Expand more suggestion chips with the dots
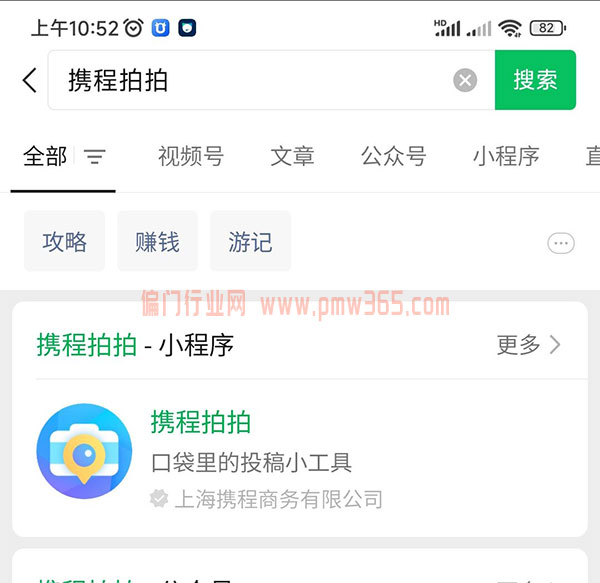This screenshot has width=600, height=583. [561, 243]
